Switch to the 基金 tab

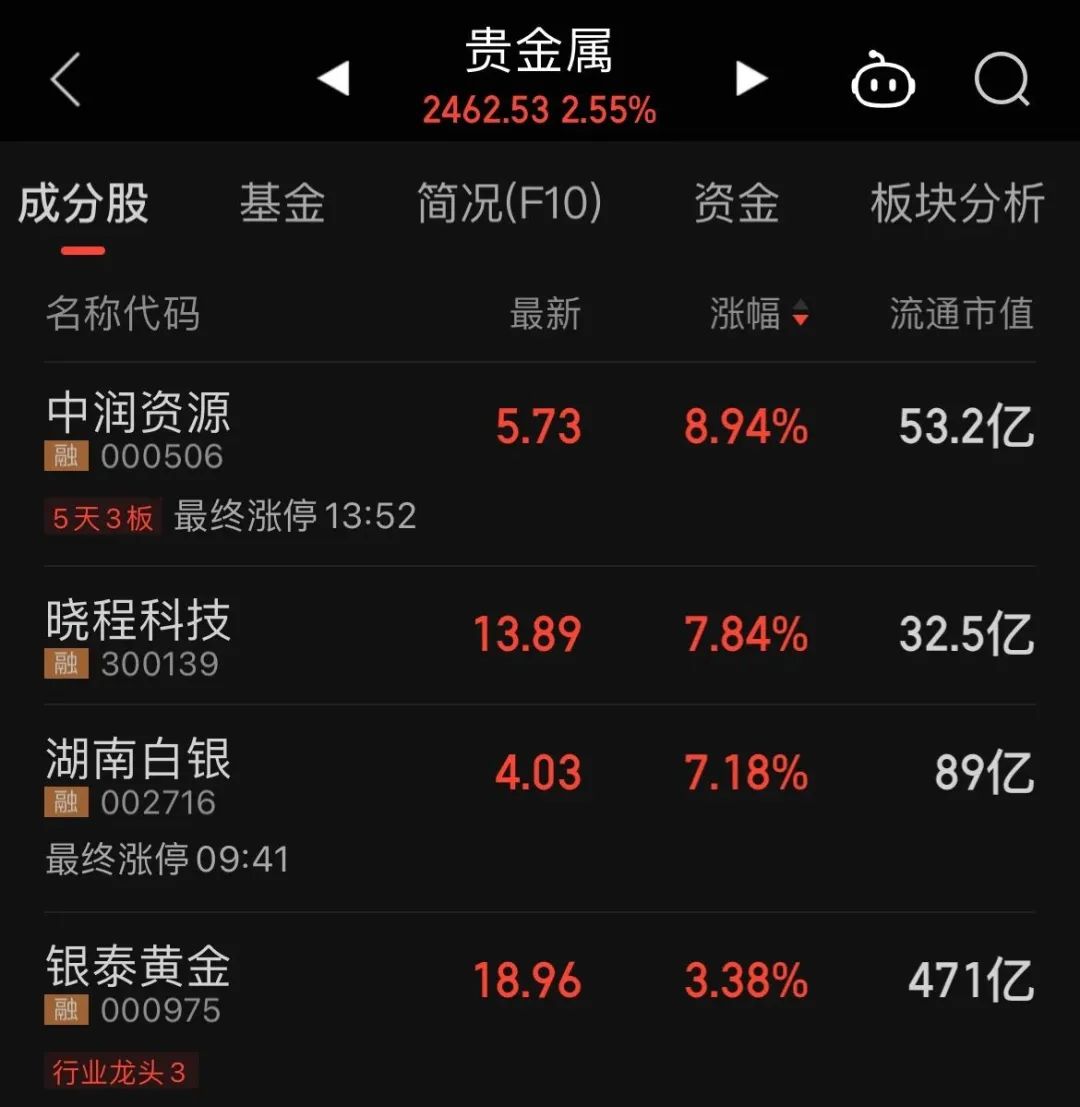click(x=281, y=203)
